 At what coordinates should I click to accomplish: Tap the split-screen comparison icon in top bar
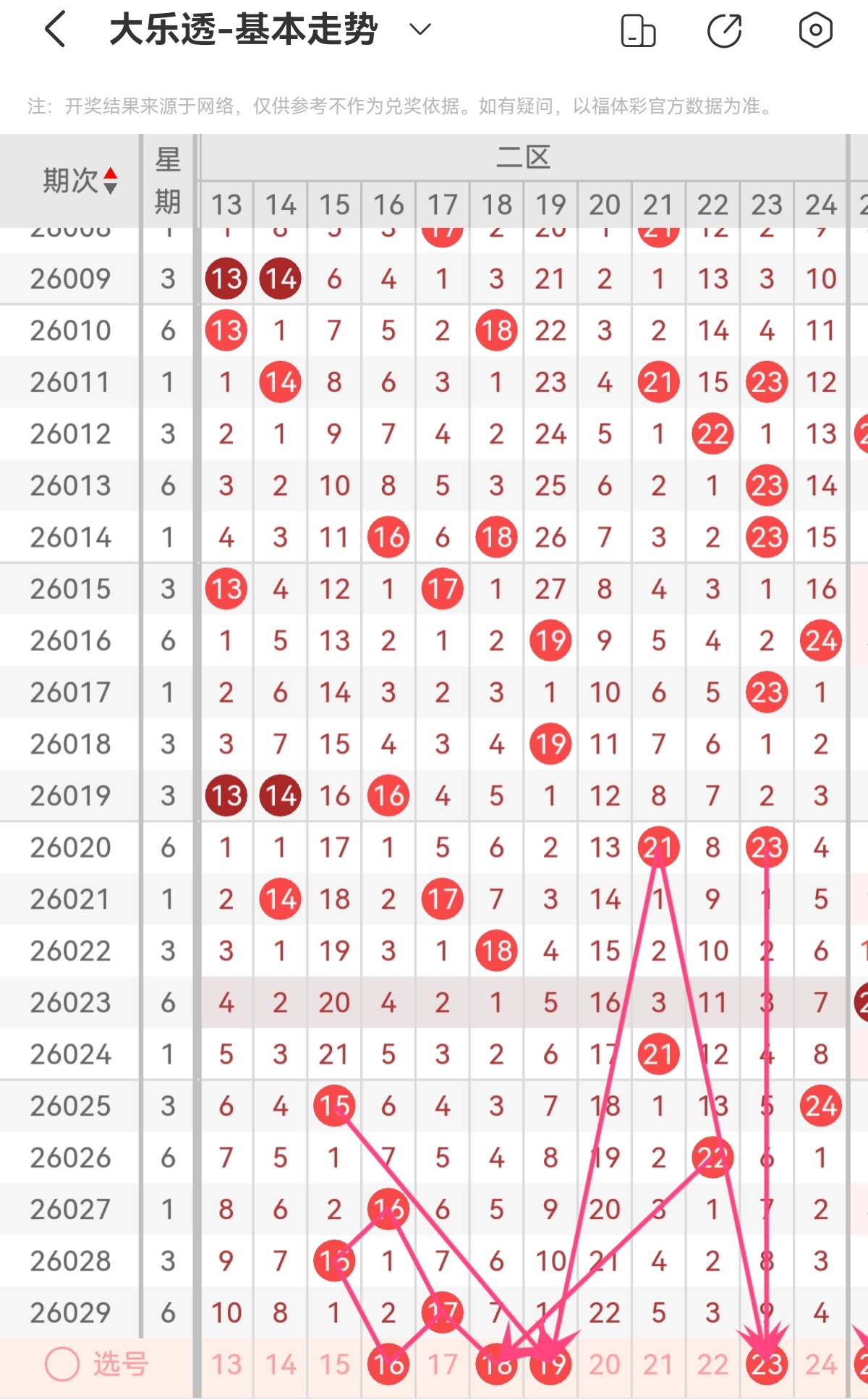(x=637, y=30)
